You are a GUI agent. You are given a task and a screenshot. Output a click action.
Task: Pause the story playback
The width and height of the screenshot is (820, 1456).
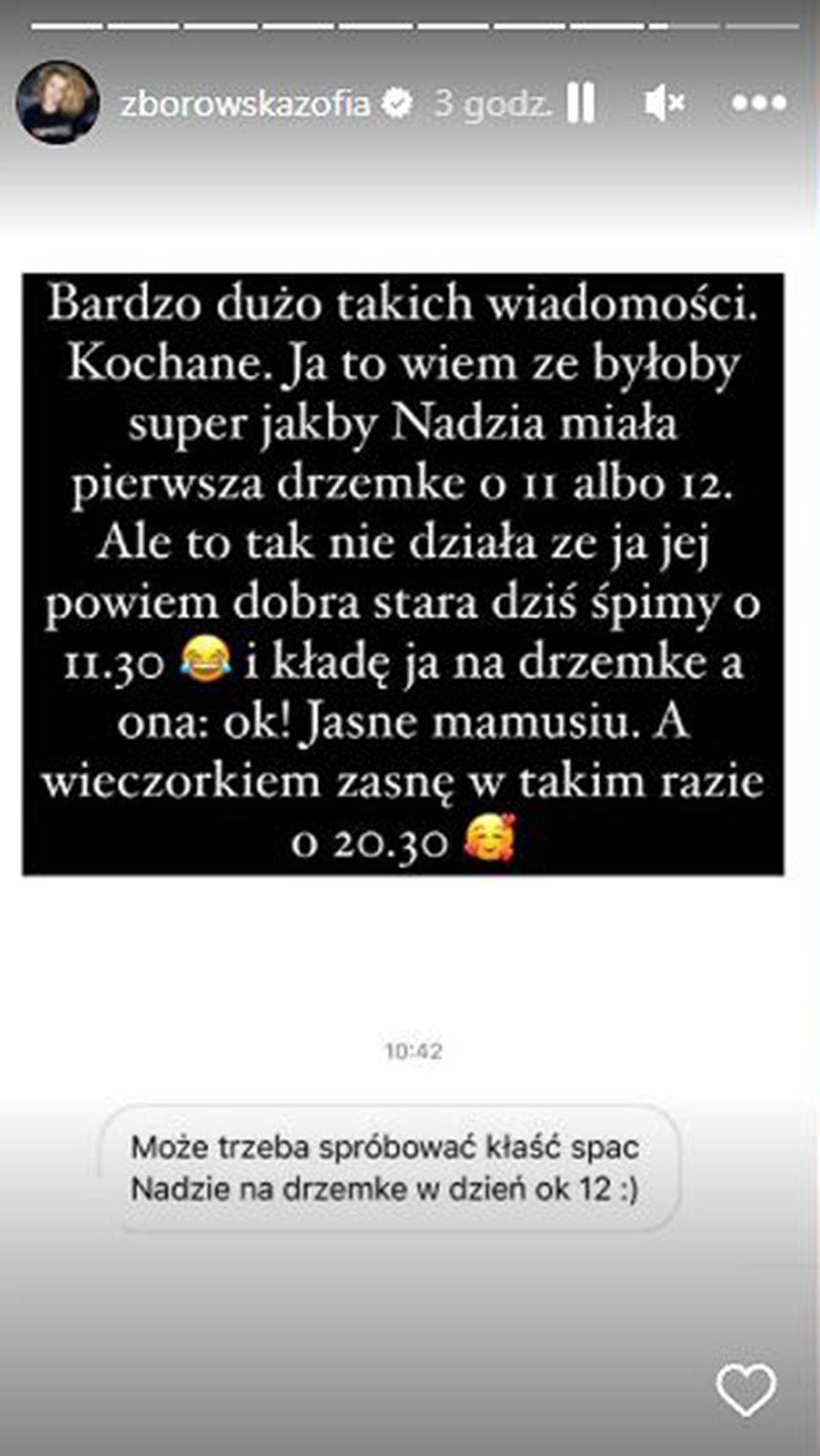(x=581, y=104)
